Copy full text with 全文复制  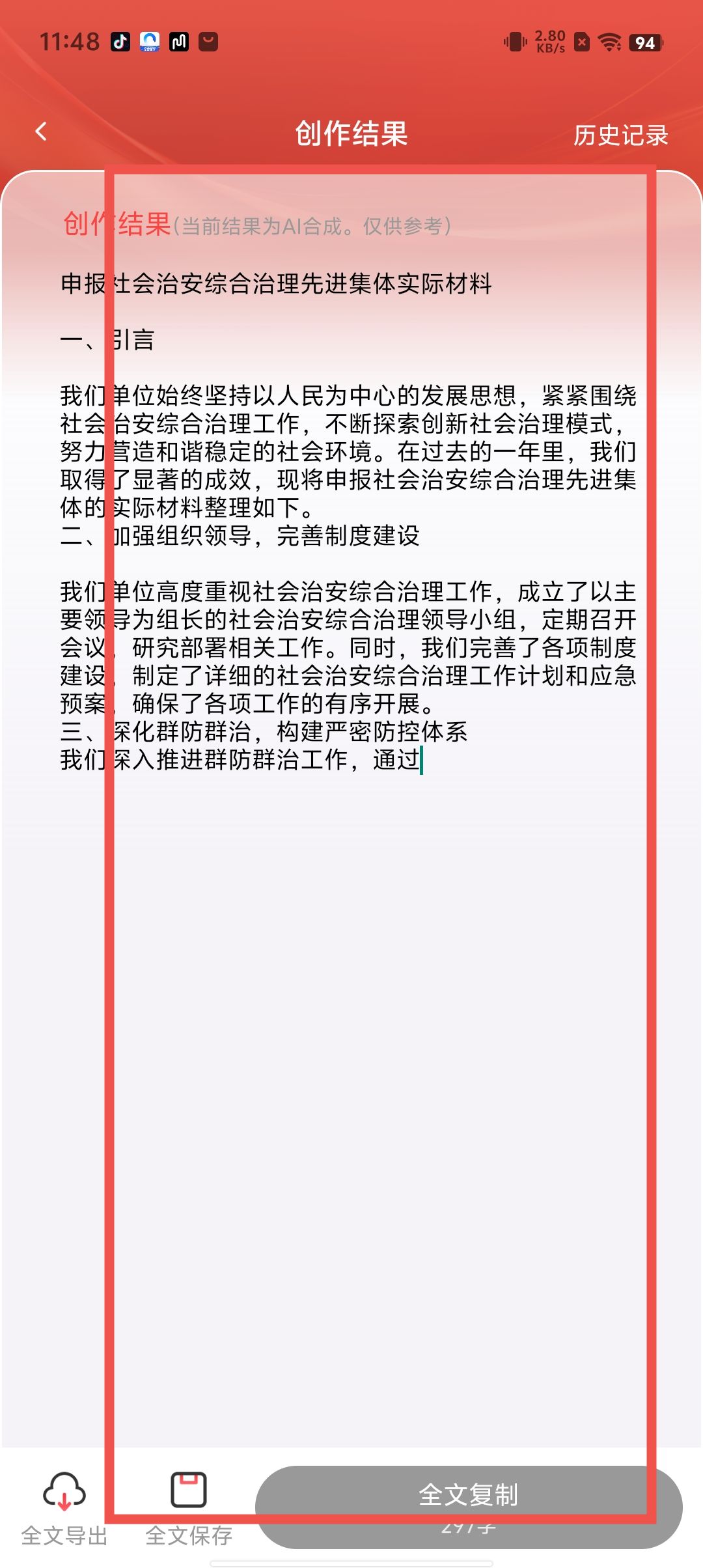(x=469, y=1505)
